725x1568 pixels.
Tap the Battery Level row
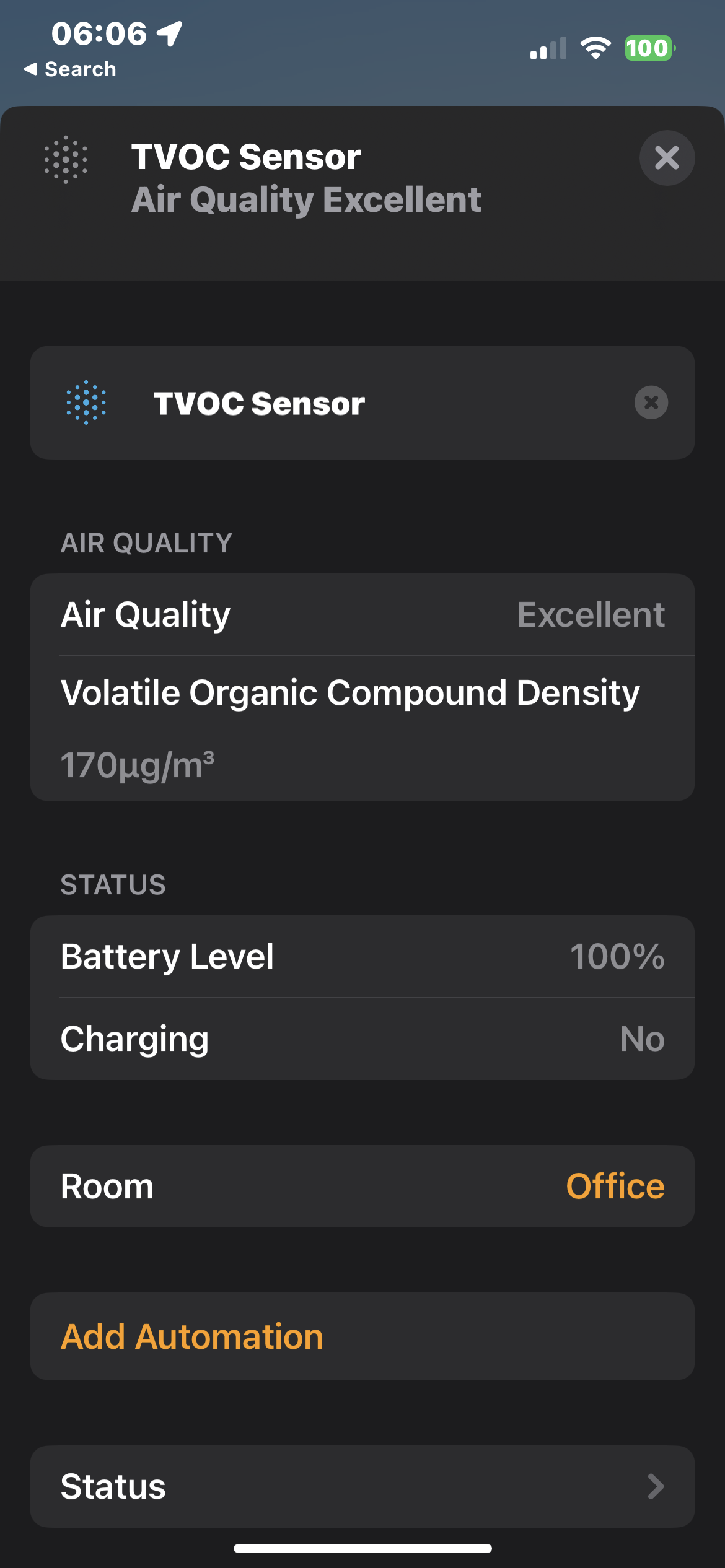[362, 956]
